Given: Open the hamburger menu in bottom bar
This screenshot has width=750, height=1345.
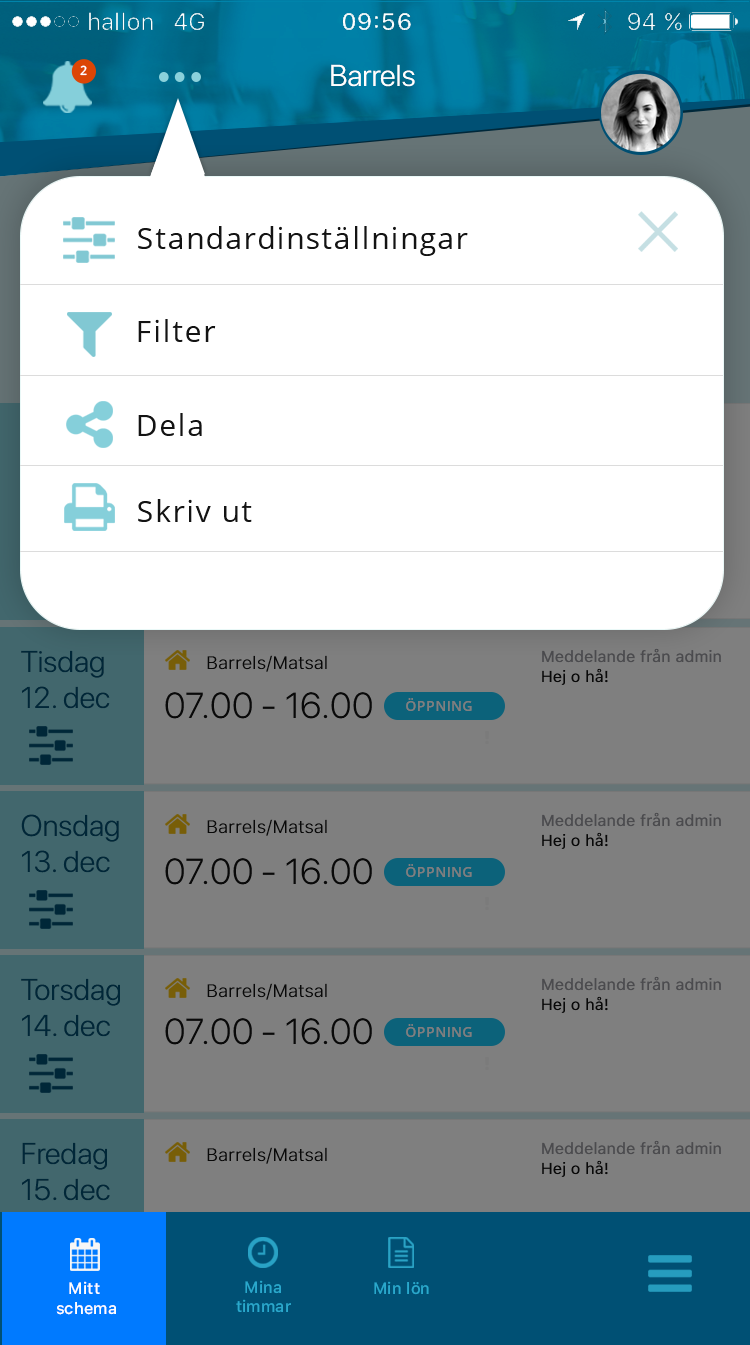Looking at the screenshot, I should 670,1273.
